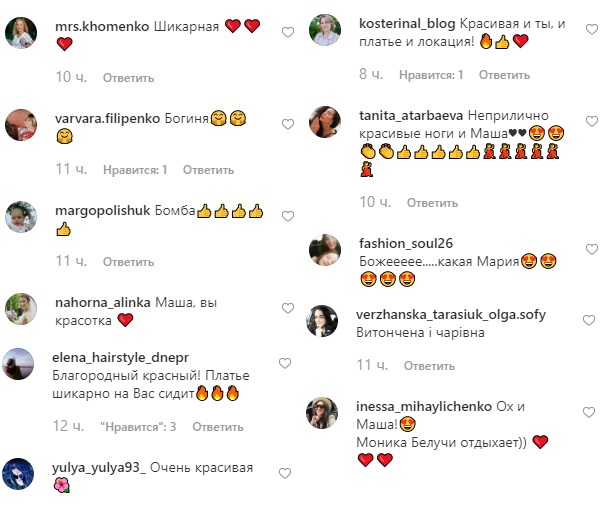Screen dimensions: 615x513
Task: View likes on elena_hairstyle_dnepr's comment
Action: click(x=138, y=427)
